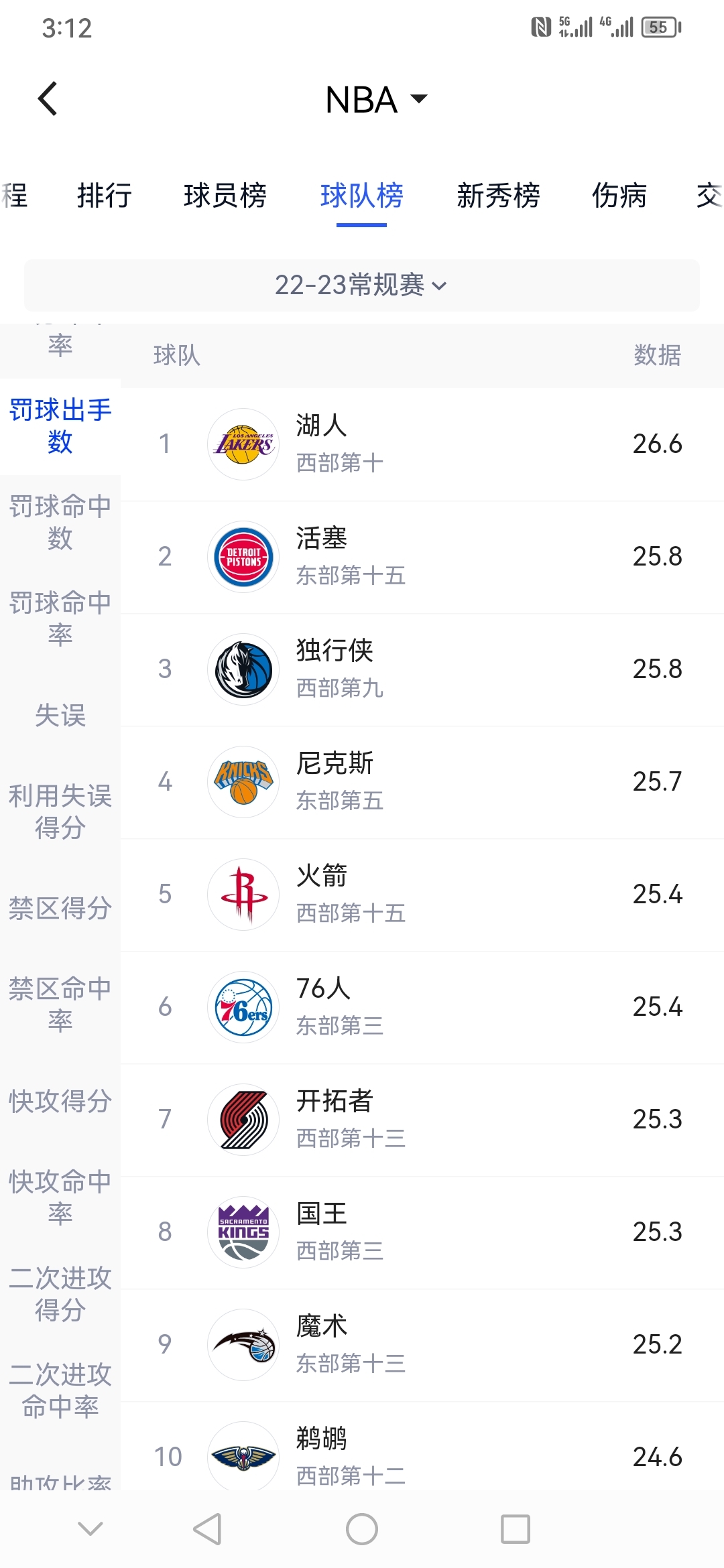This screenshot has height=1568, width=724.
Task: Select the 快攻得分 stat category
Action: point(60,1102)
